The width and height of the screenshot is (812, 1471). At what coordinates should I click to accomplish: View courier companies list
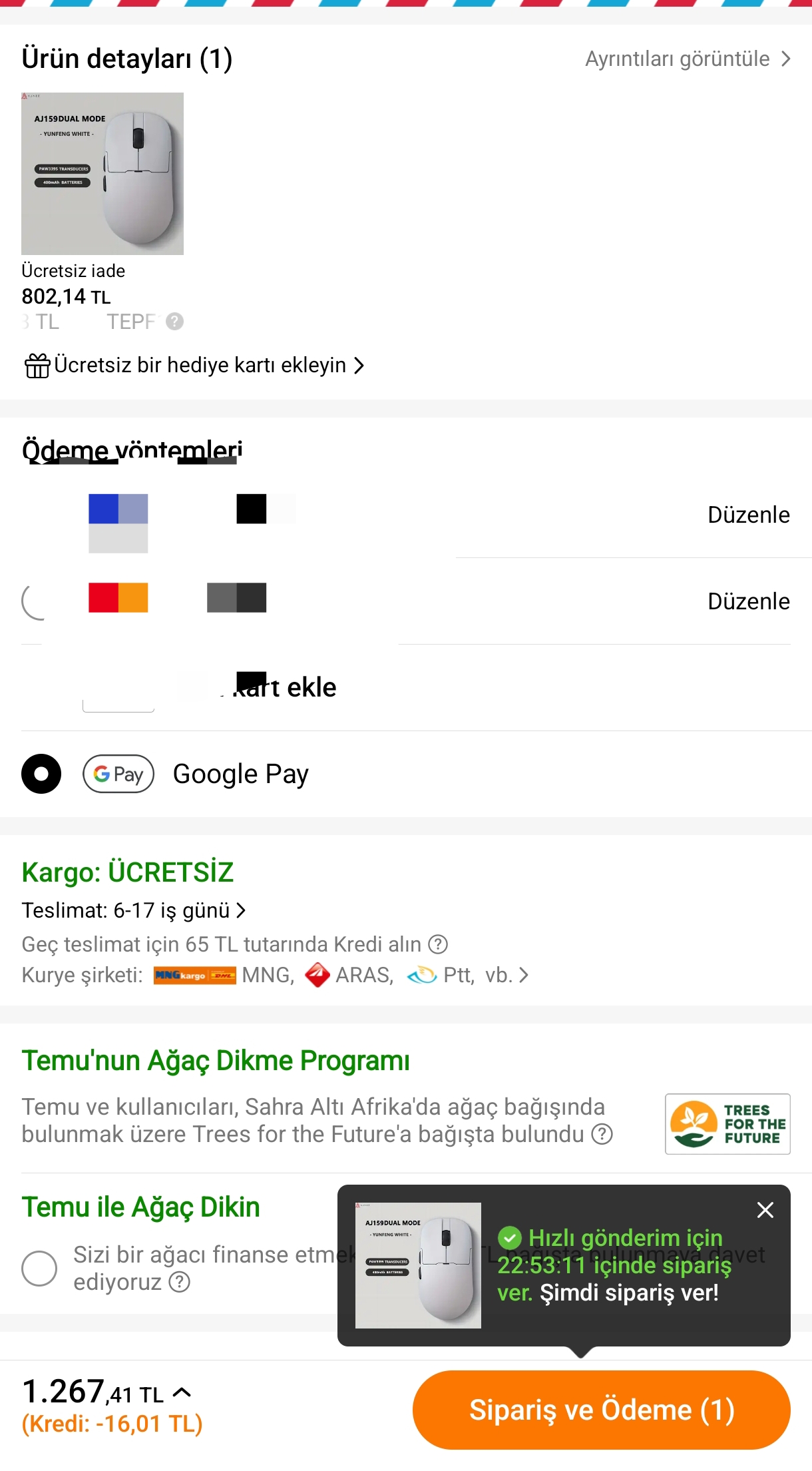[524, 976]
